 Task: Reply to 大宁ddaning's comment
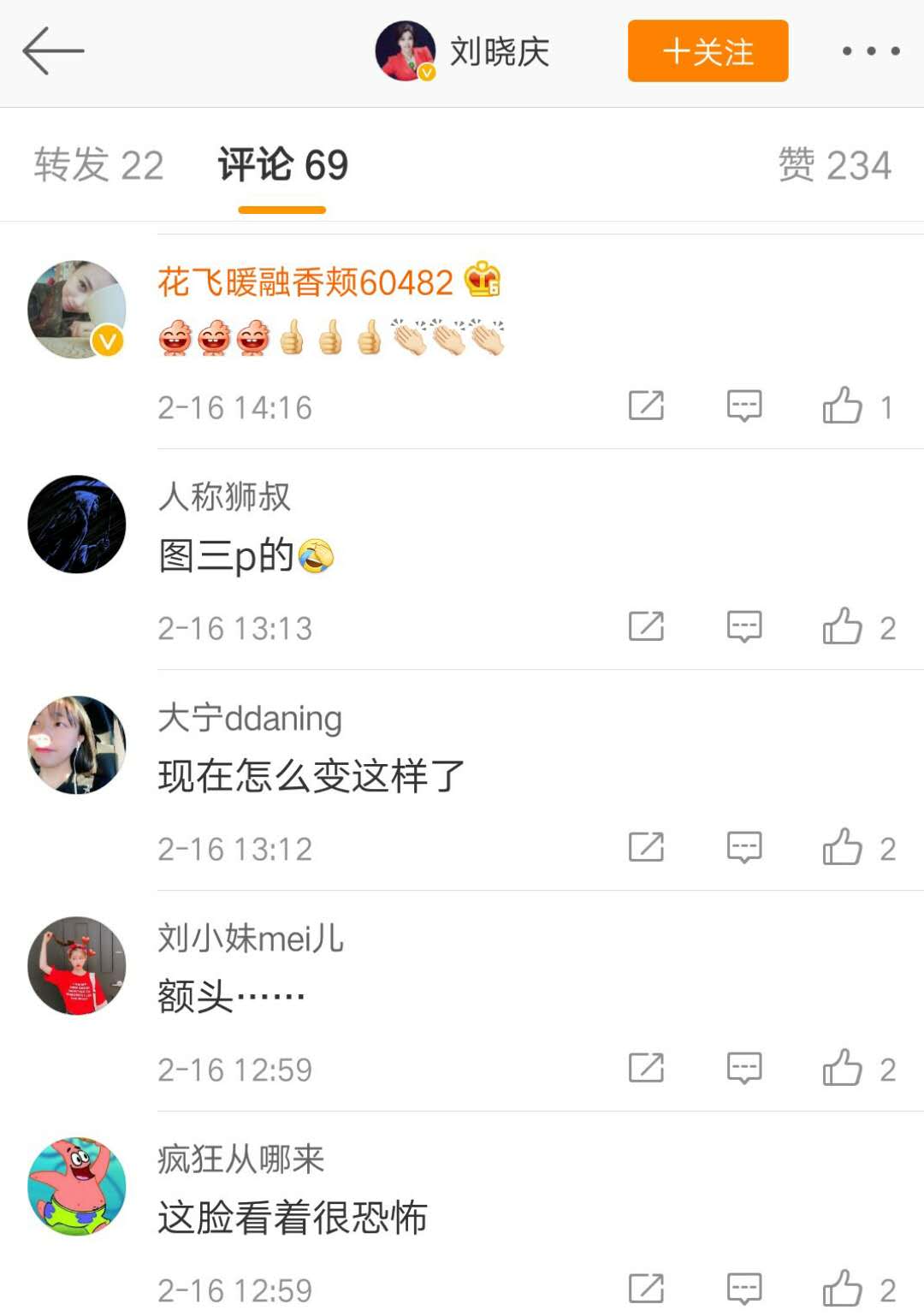click(x=743, y=847)
